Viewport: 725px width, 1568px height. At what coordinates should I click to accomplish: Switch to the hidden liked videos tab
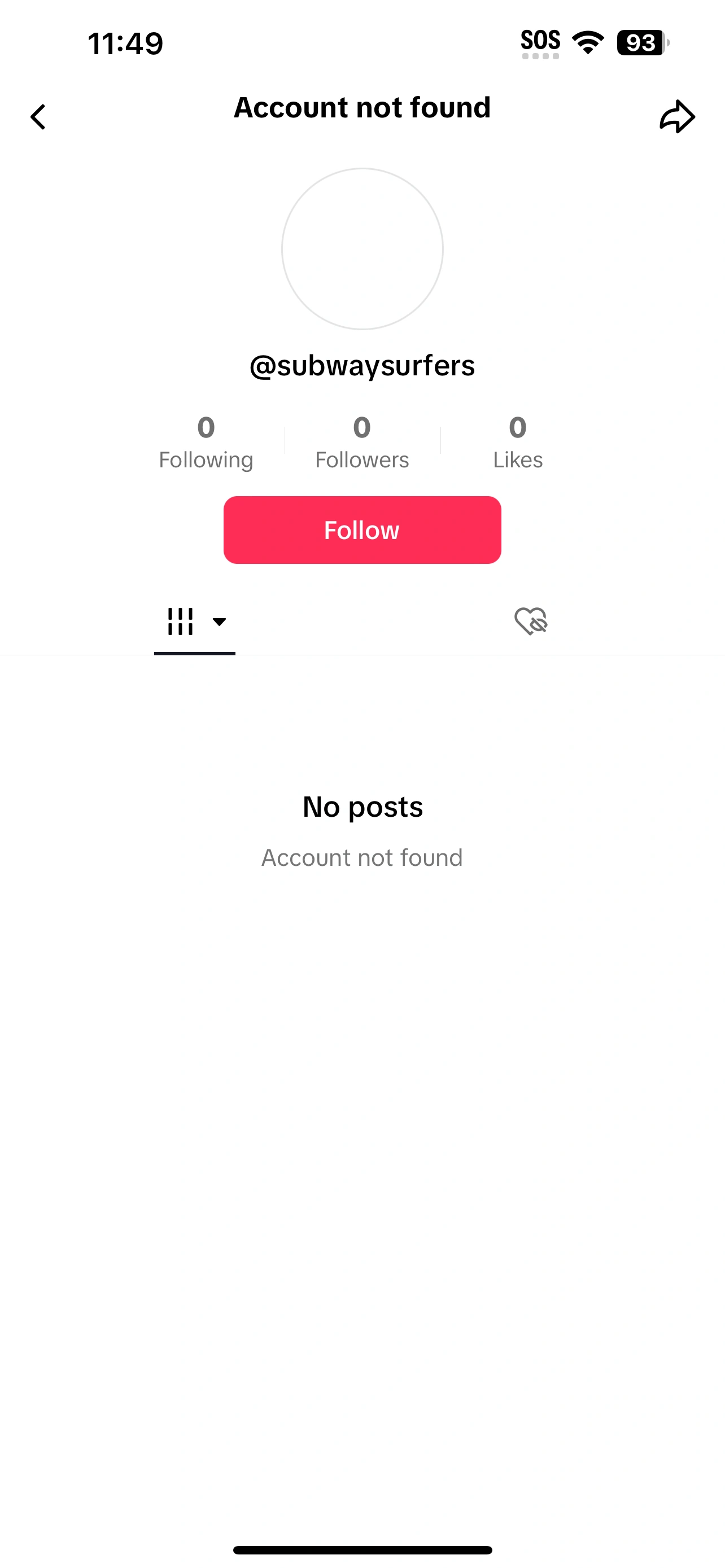pyautogui.click(x=530, y=621)
